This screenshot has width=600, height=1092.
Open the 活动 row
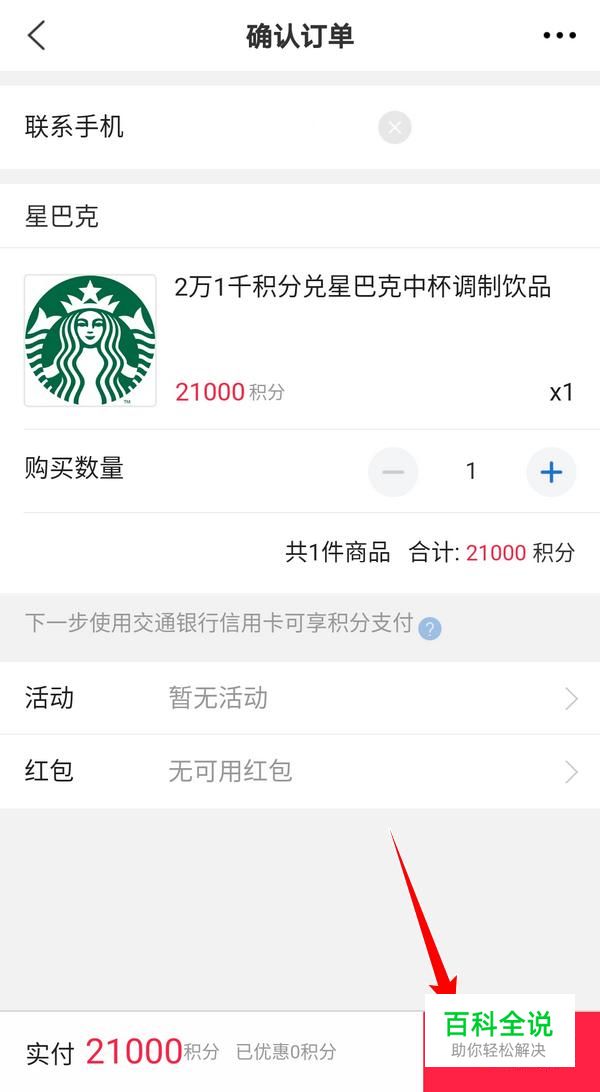tap(300, 698)
